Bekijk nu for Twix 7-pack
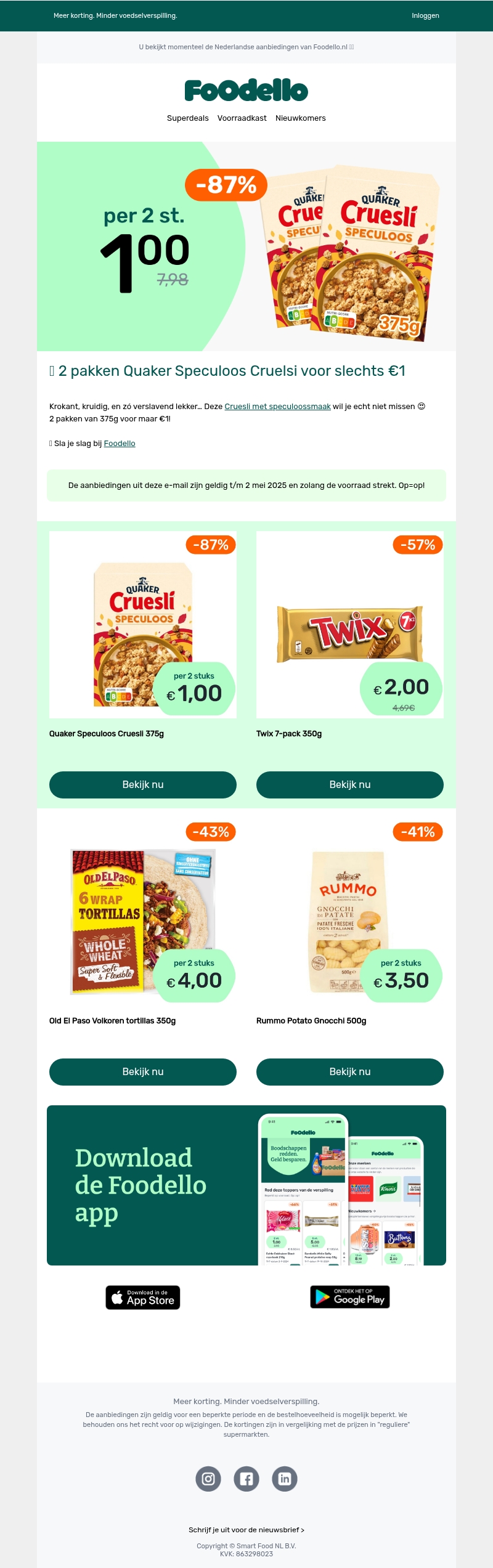The image size is (493, 1568). pyautogui.click(x=350, y=784)
